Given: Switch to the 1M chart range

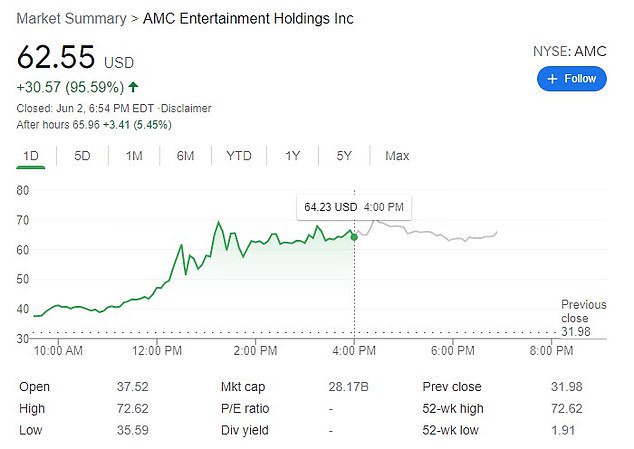Looking at the screenshot, I should (x=134, y=156).
